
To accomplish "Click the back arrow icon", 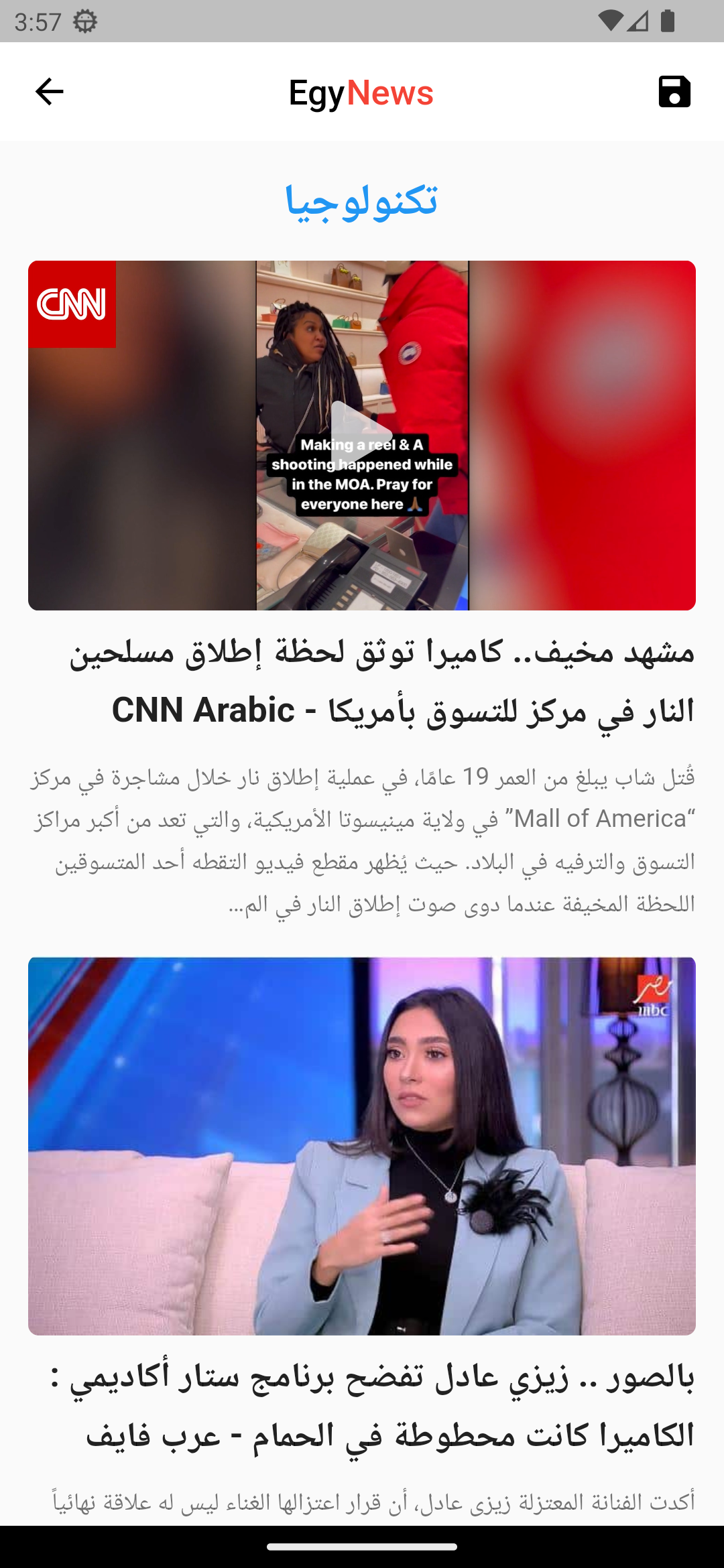I will 47,92.
